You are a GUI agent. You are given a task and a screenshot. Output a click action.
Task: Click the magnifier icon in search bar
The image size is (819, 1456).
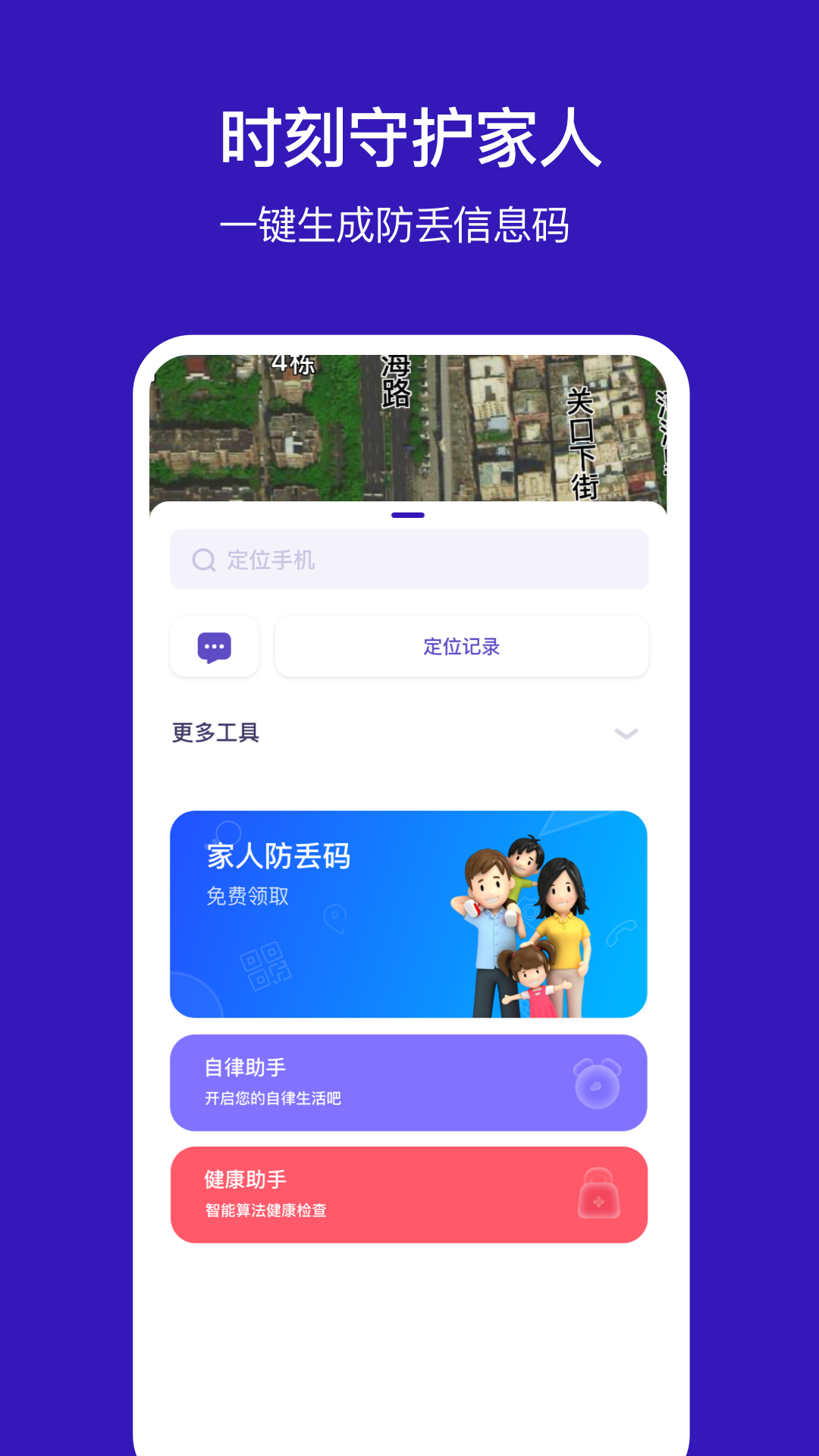(x=202, y=560)
